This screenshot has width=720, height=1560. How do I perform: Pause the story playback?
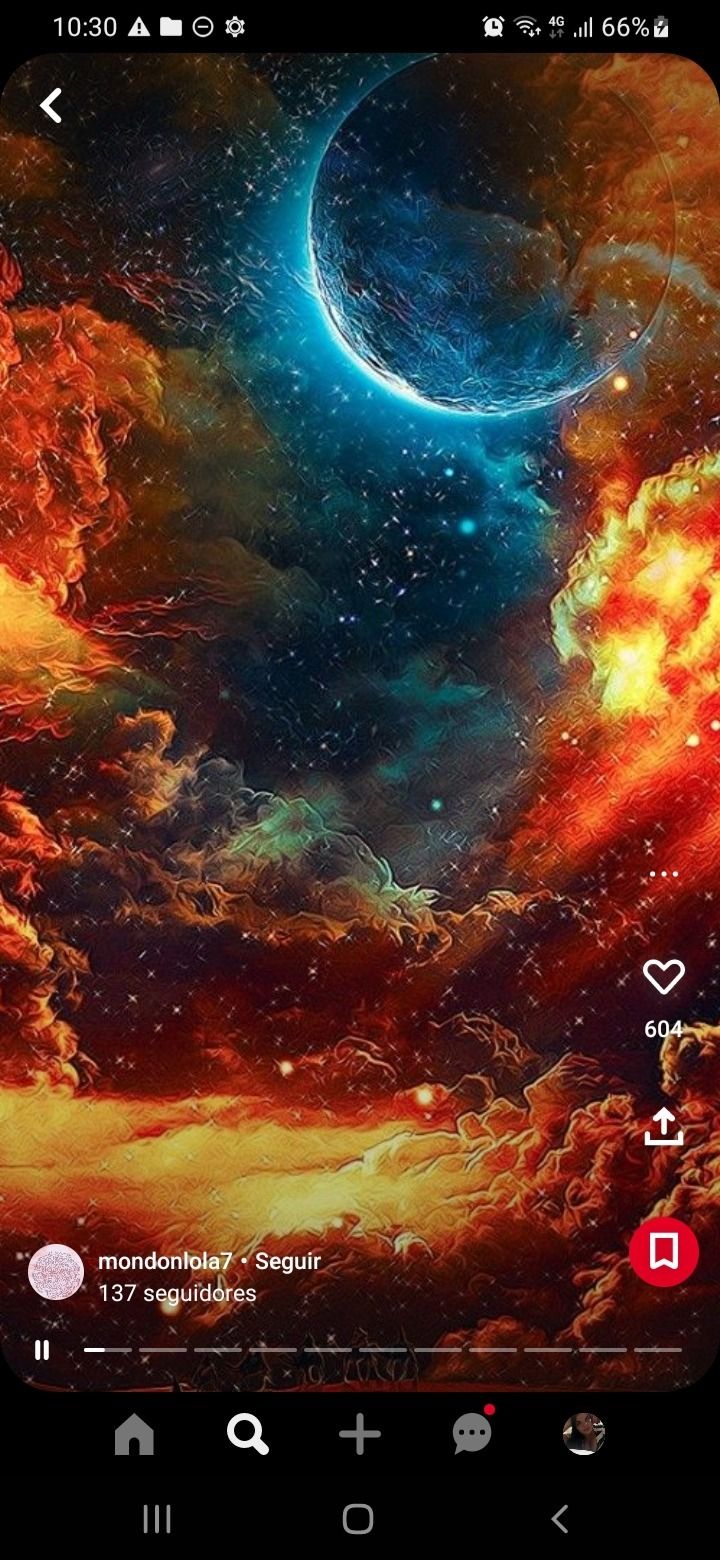42,1350
